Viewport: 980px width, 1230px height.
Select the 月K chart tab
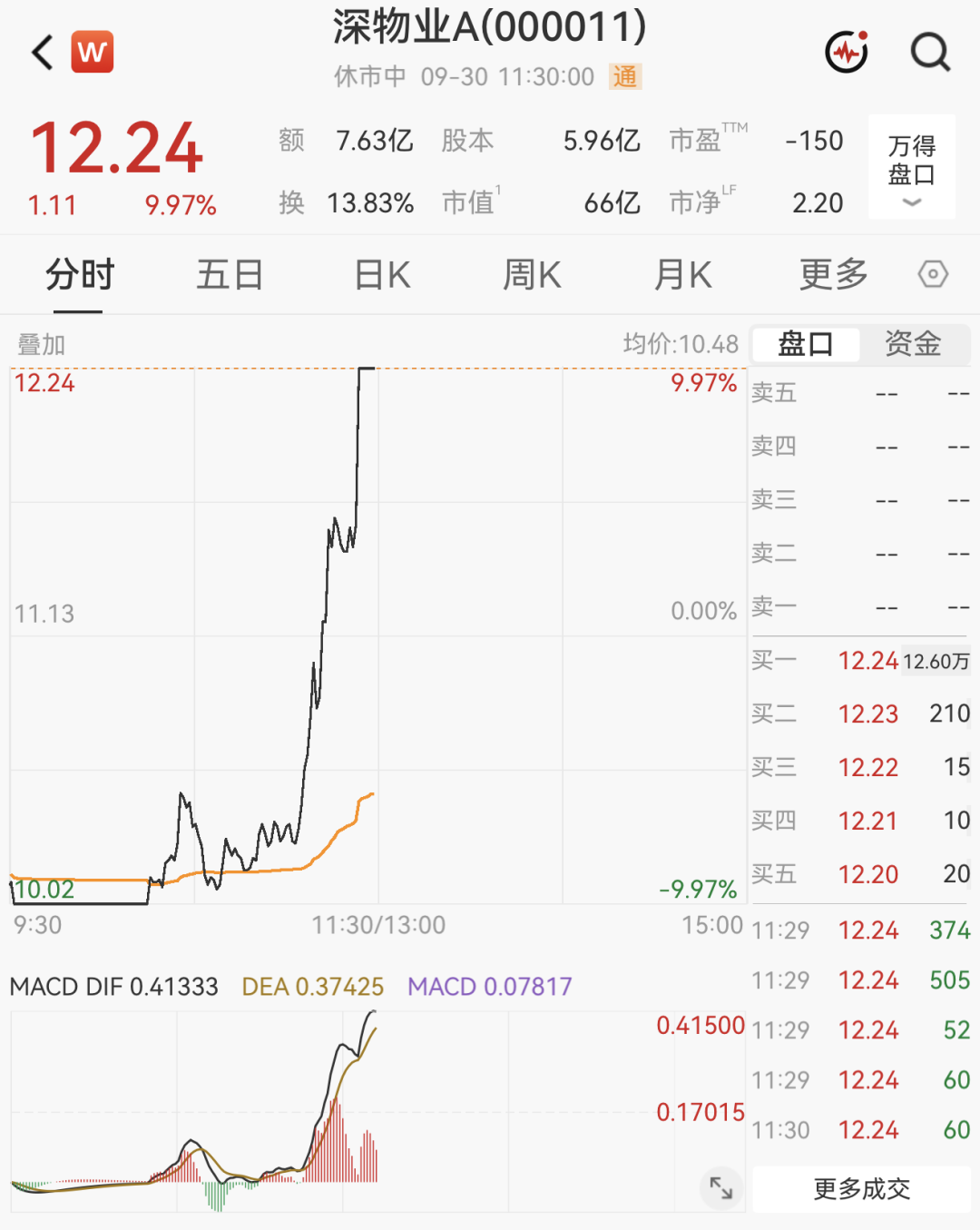click(x=682, y=274)
